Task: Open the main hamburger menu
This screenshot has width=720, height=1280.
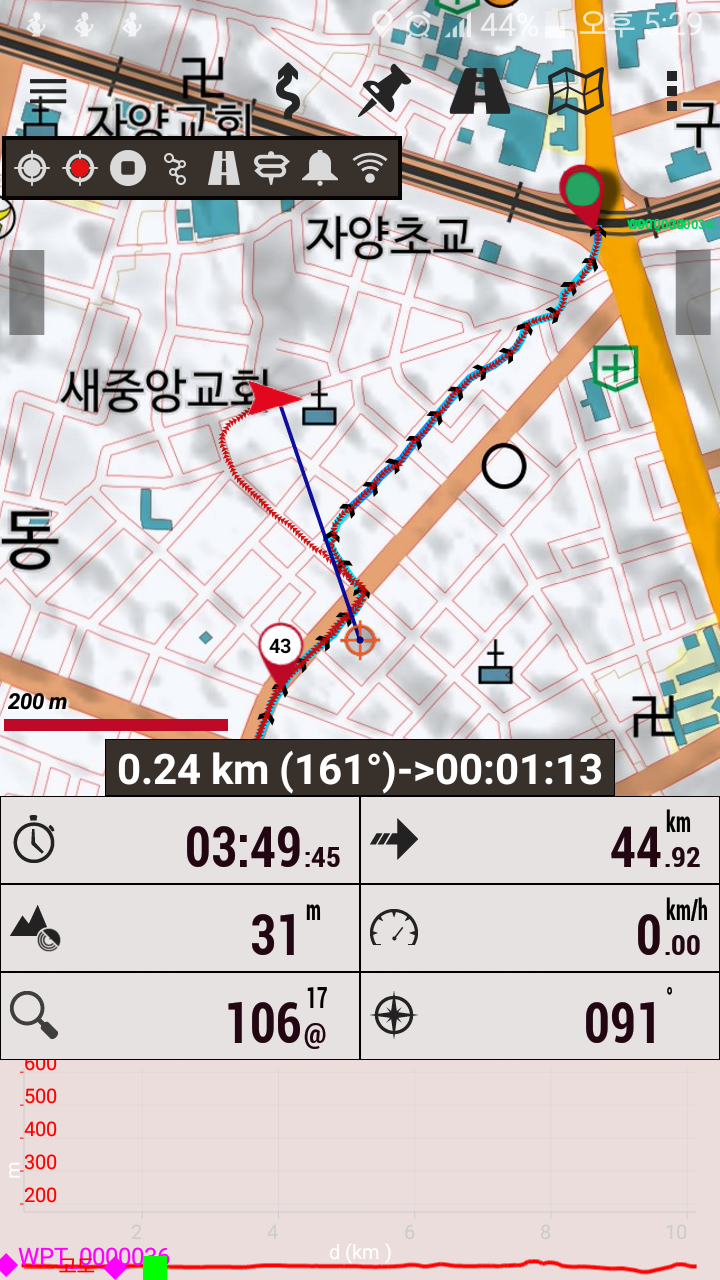Action: point(48,94)
